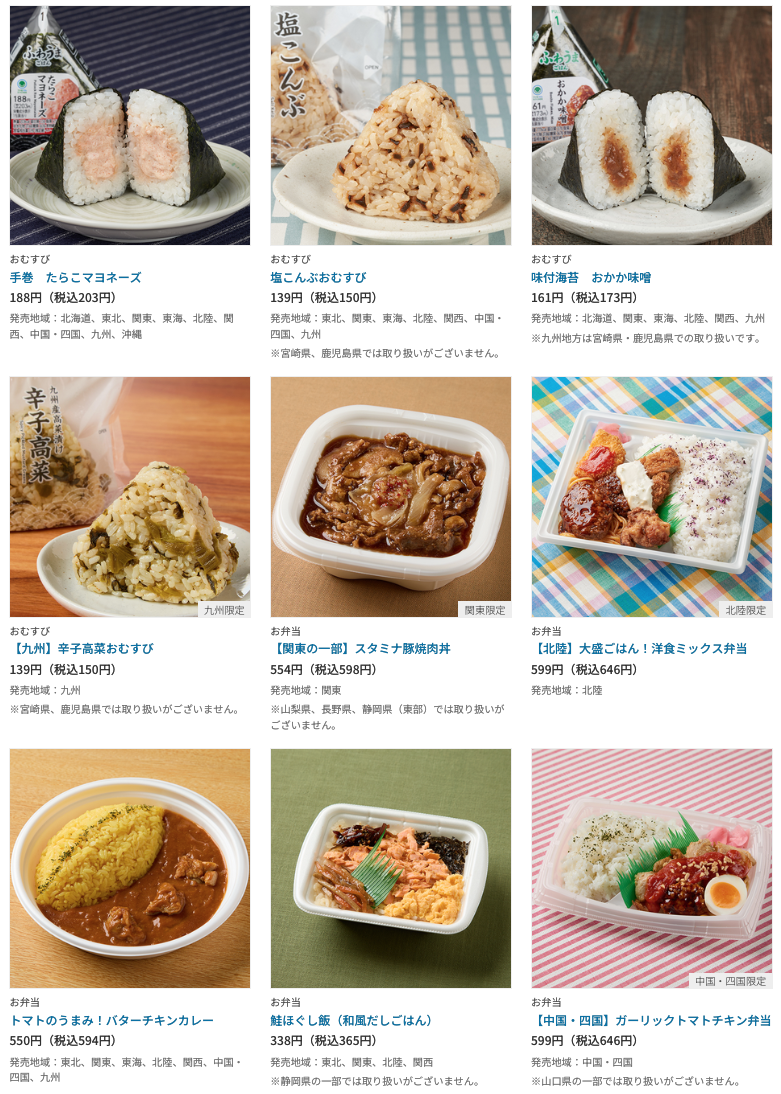Open the 【中国・四国】ガーリックトマトチキン弁当 link

click(651, 1020)
